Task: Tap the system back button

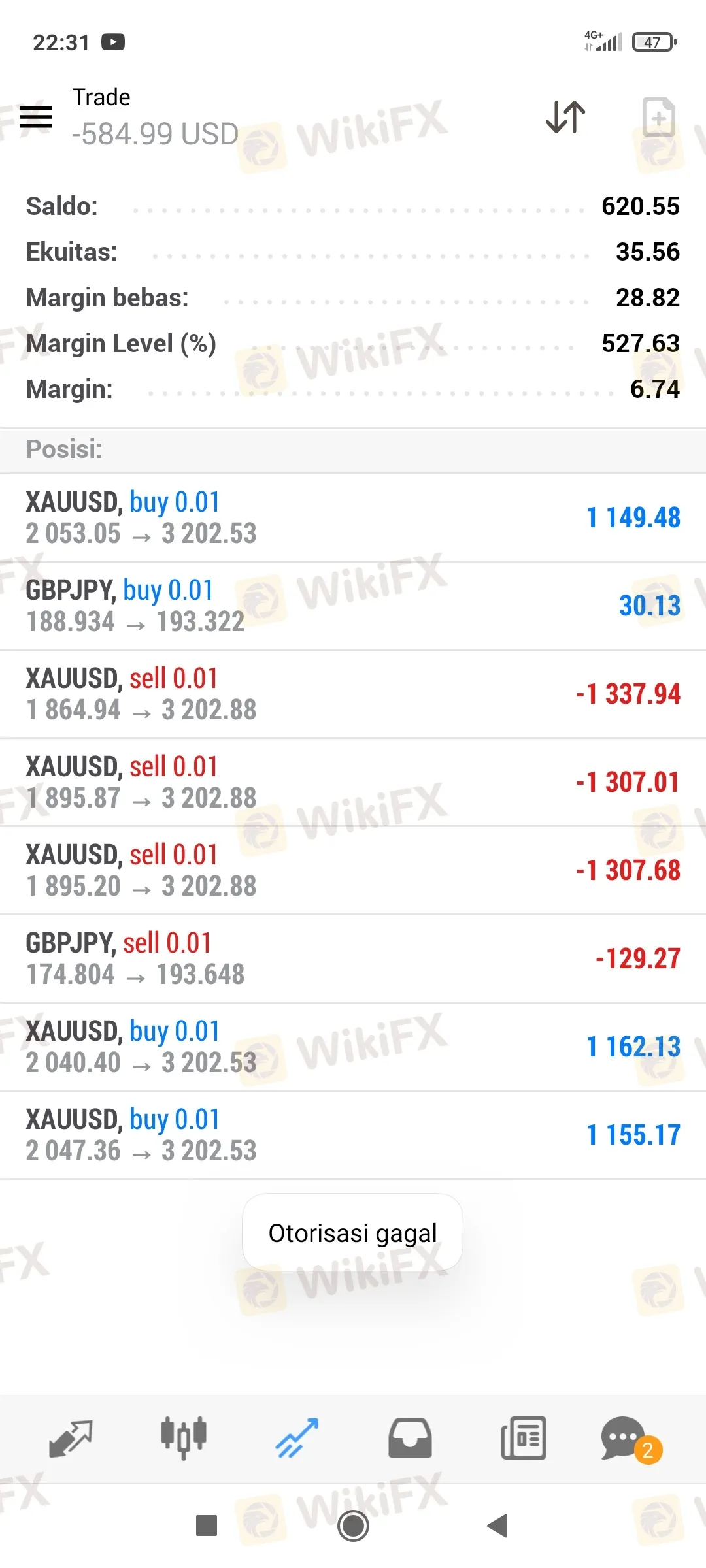Action: click(498, 1526)
